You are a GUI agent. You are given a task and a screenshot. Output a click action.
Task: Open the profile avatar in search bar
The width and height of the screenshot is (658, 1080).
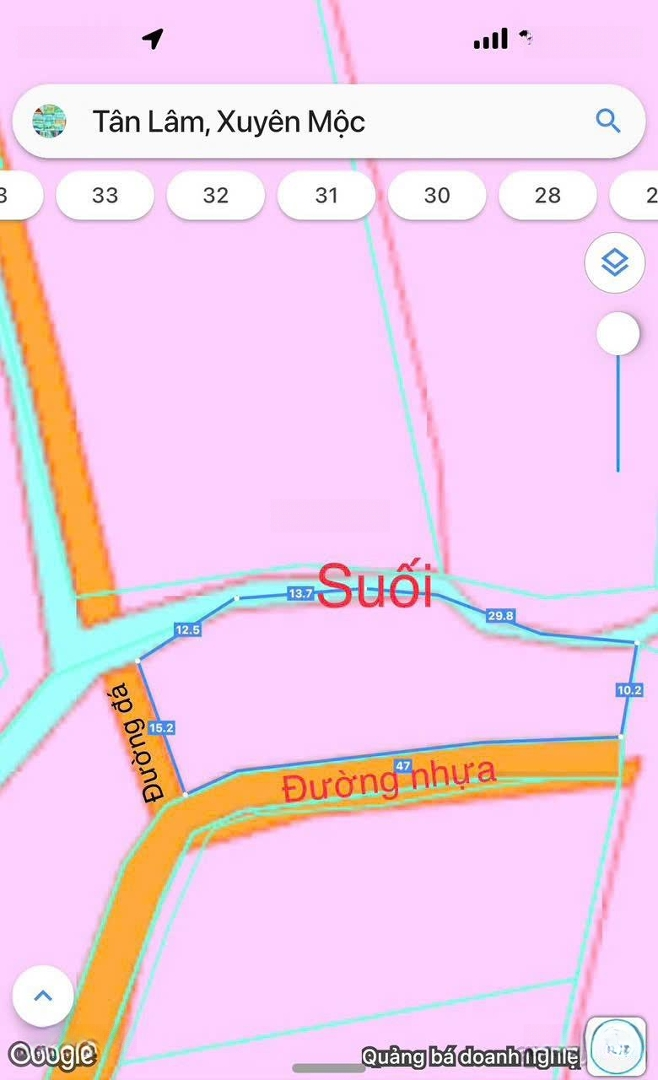(49, 121)
